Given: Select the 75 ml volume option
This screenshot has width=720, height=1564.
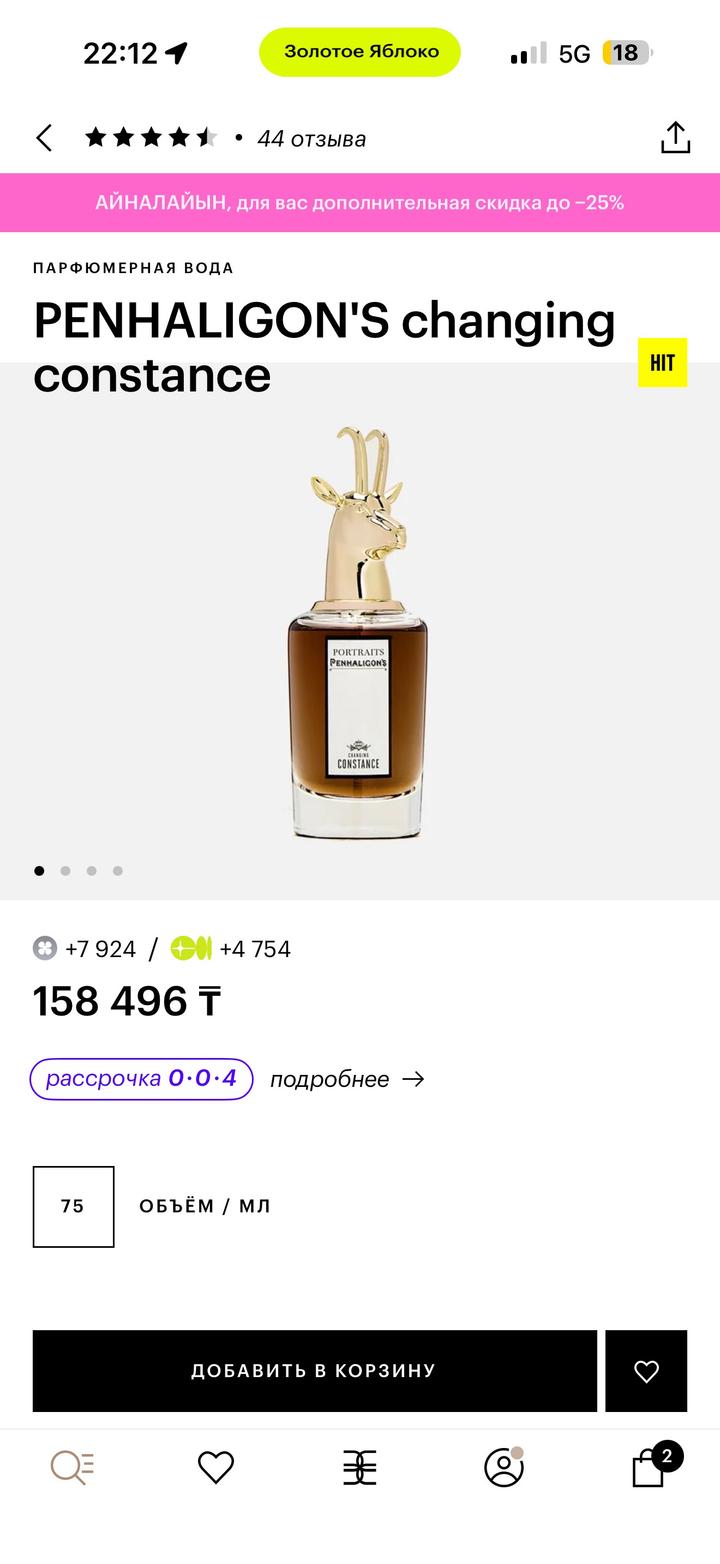Looking at the screenshot, I should coord(73,1207).
